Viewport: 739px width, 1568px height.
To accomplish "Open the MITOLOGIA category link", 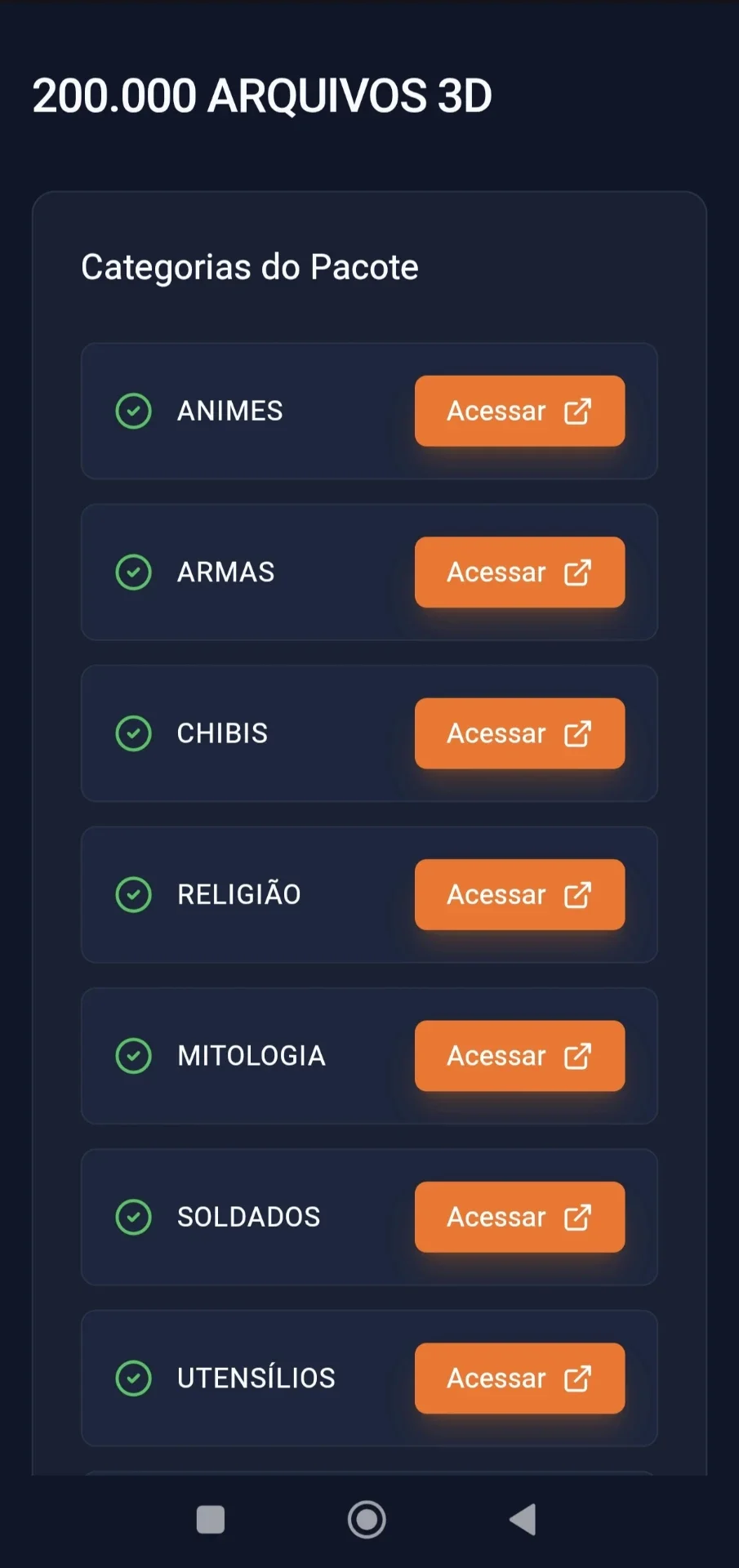I will pos(519,1056).
